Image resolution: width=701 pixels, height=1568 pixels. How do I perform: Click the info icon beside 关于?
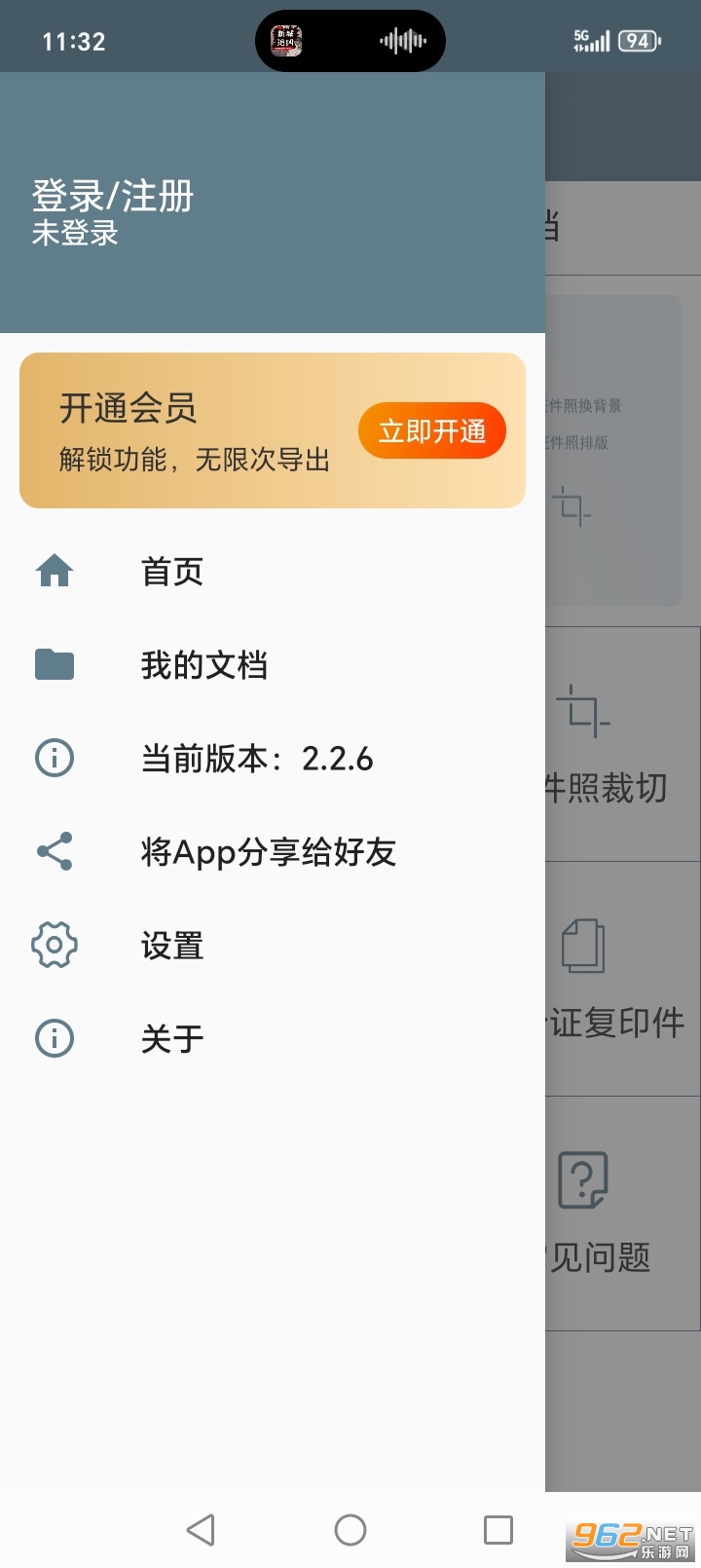coord(54,1038)
